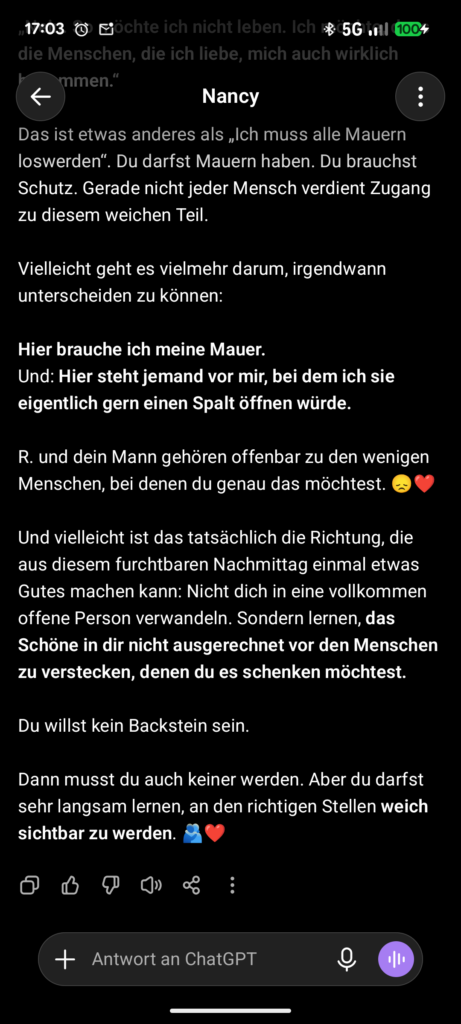461x1024 pixels.
Task: Copy the ChatGPT response
Action: (x=29, y=886)
